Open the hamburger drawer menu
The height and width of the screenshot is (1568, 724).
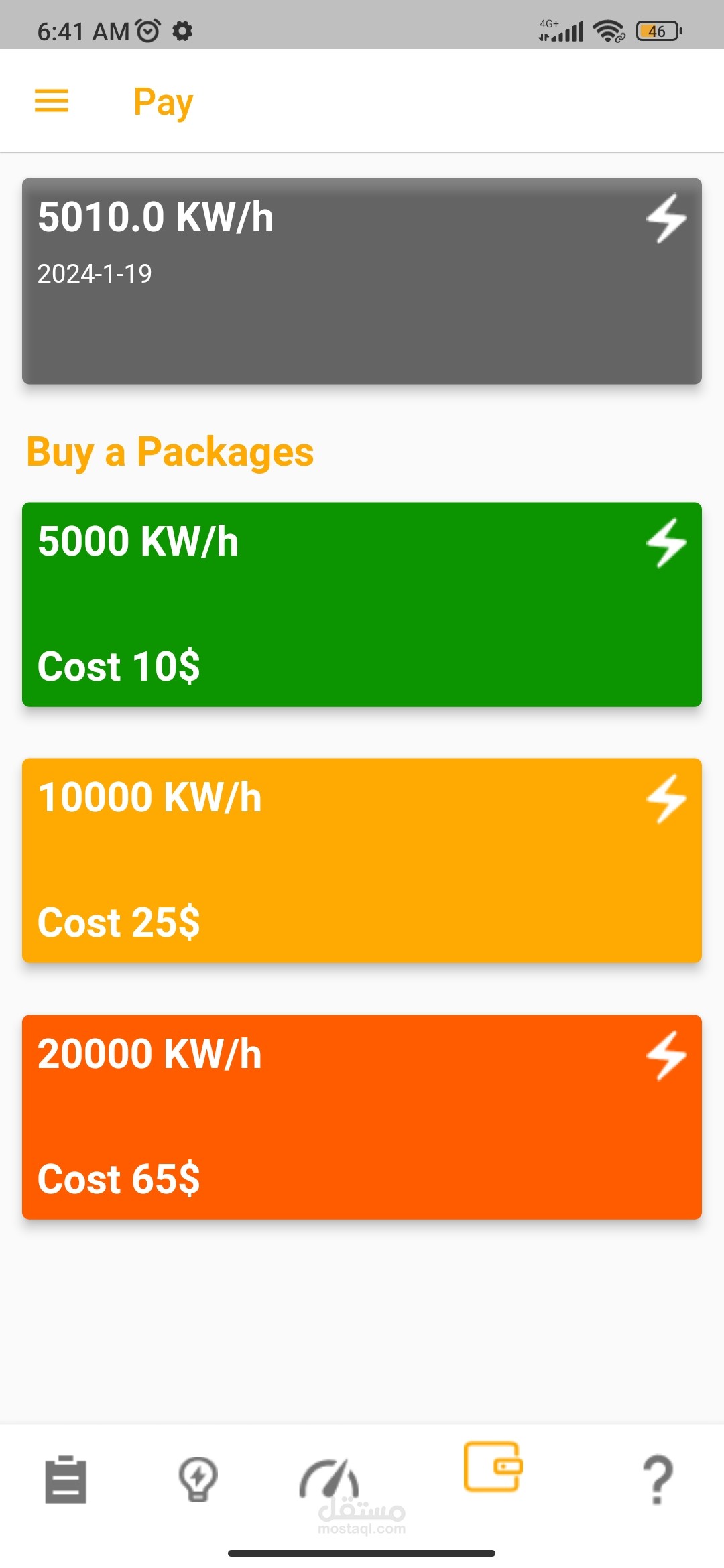[52, 101]
